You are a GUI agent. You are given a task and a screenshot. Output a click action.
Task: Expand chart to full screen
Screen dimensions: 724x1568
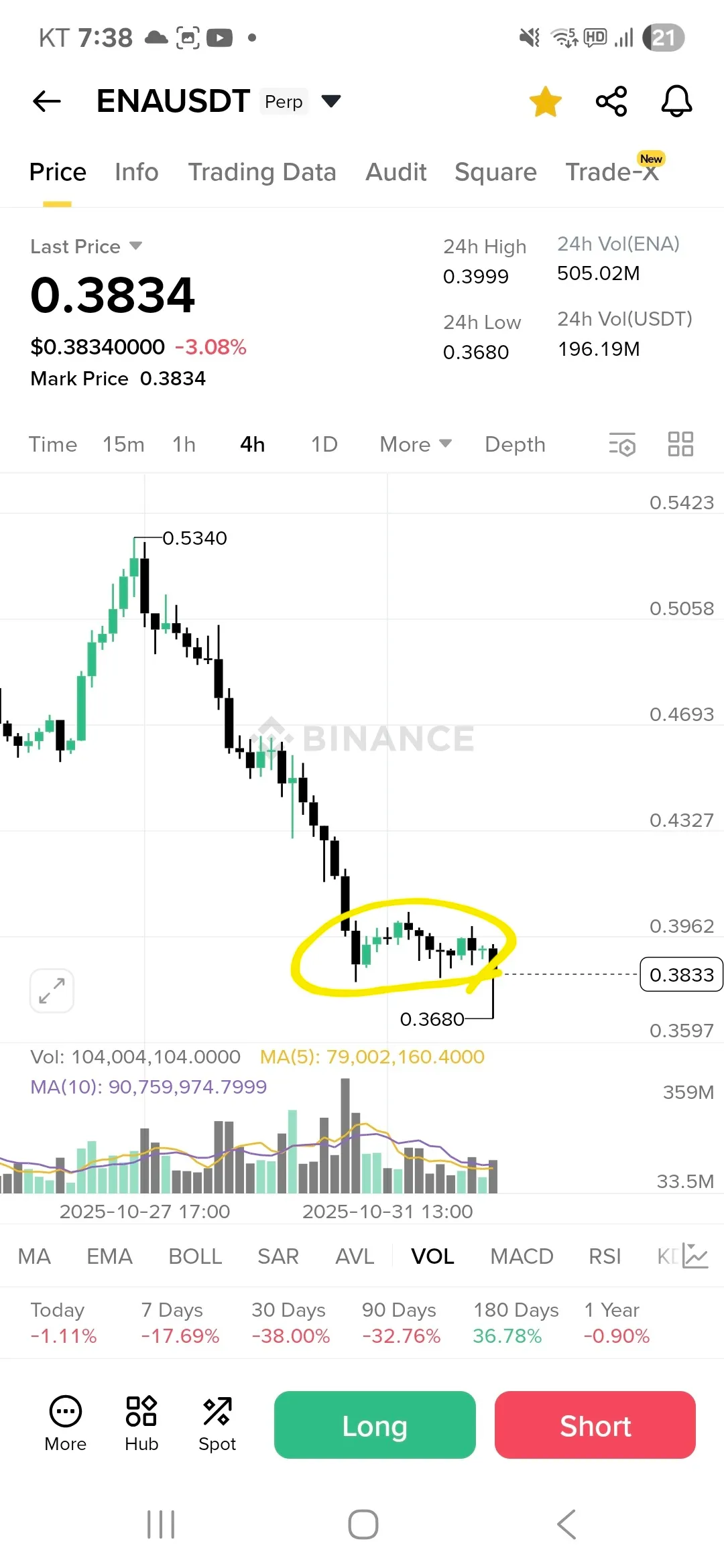52,990
